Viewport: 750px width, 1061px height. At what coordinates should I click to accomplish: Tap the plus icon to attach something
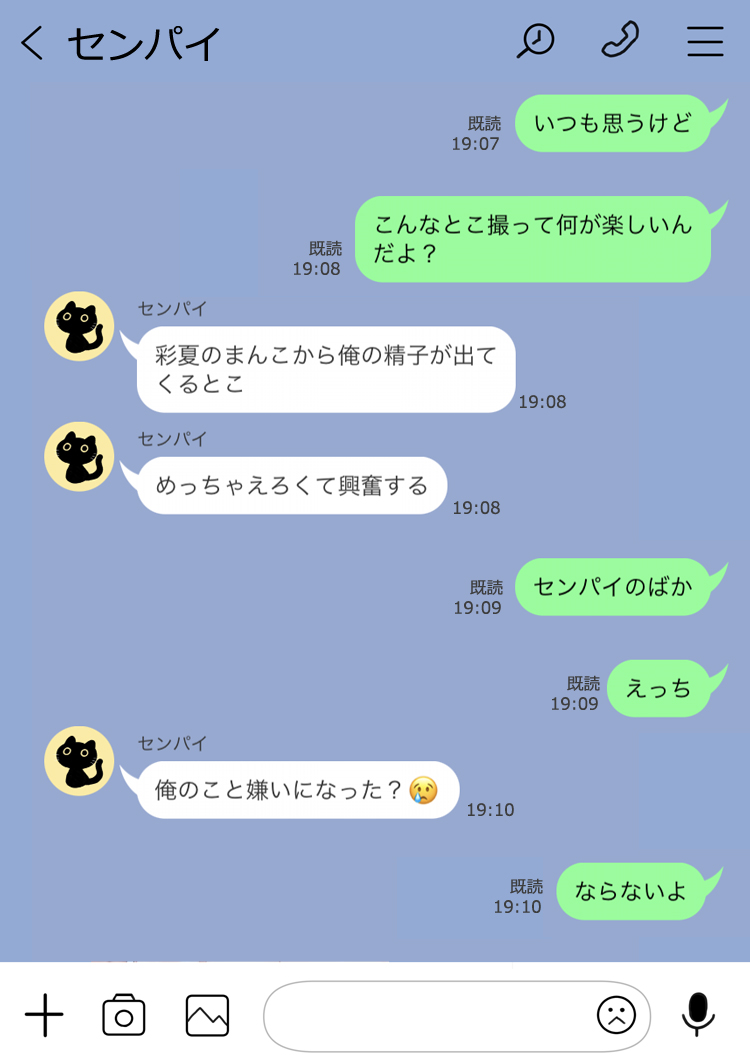tap(44, 1015)
